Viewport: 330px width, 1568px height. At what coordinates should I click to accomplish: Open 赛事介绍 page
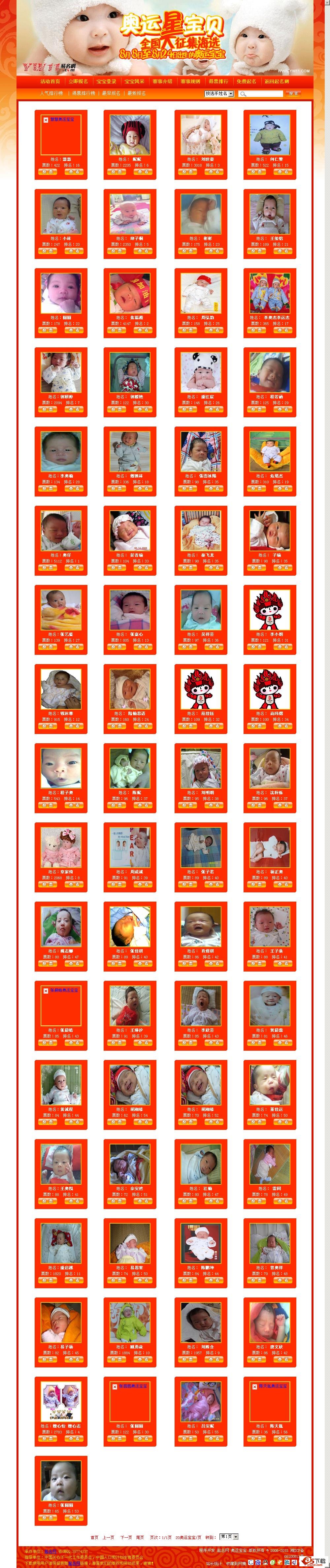coord(162,81)
